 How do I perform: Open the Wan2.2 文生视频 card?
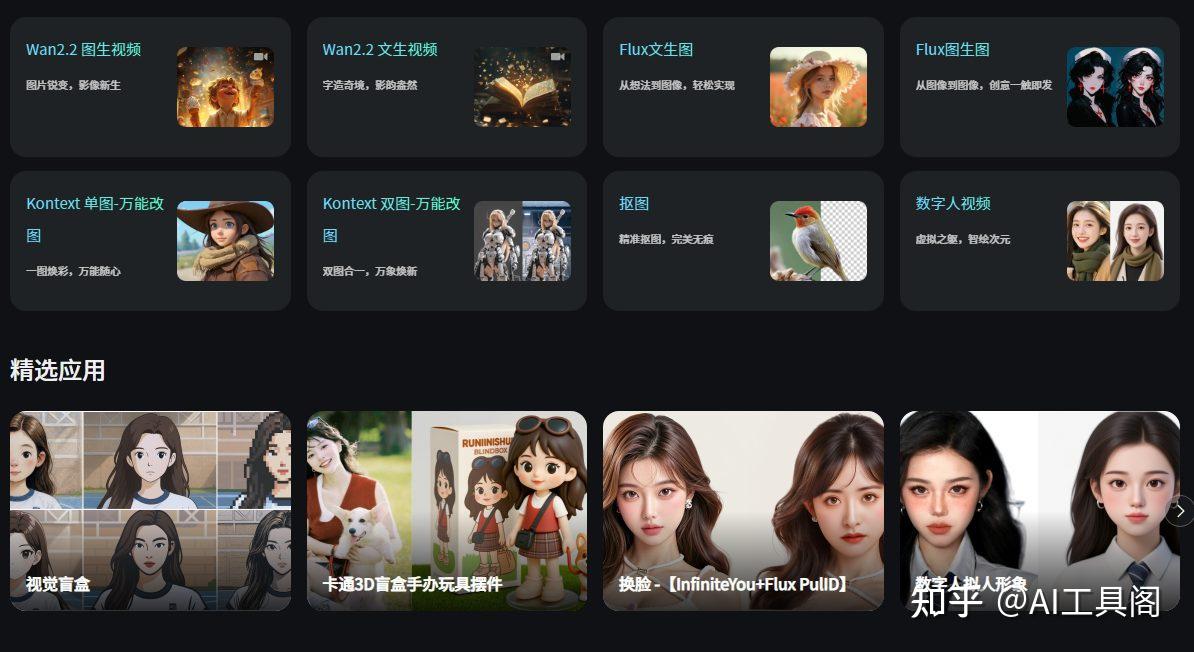447,87
